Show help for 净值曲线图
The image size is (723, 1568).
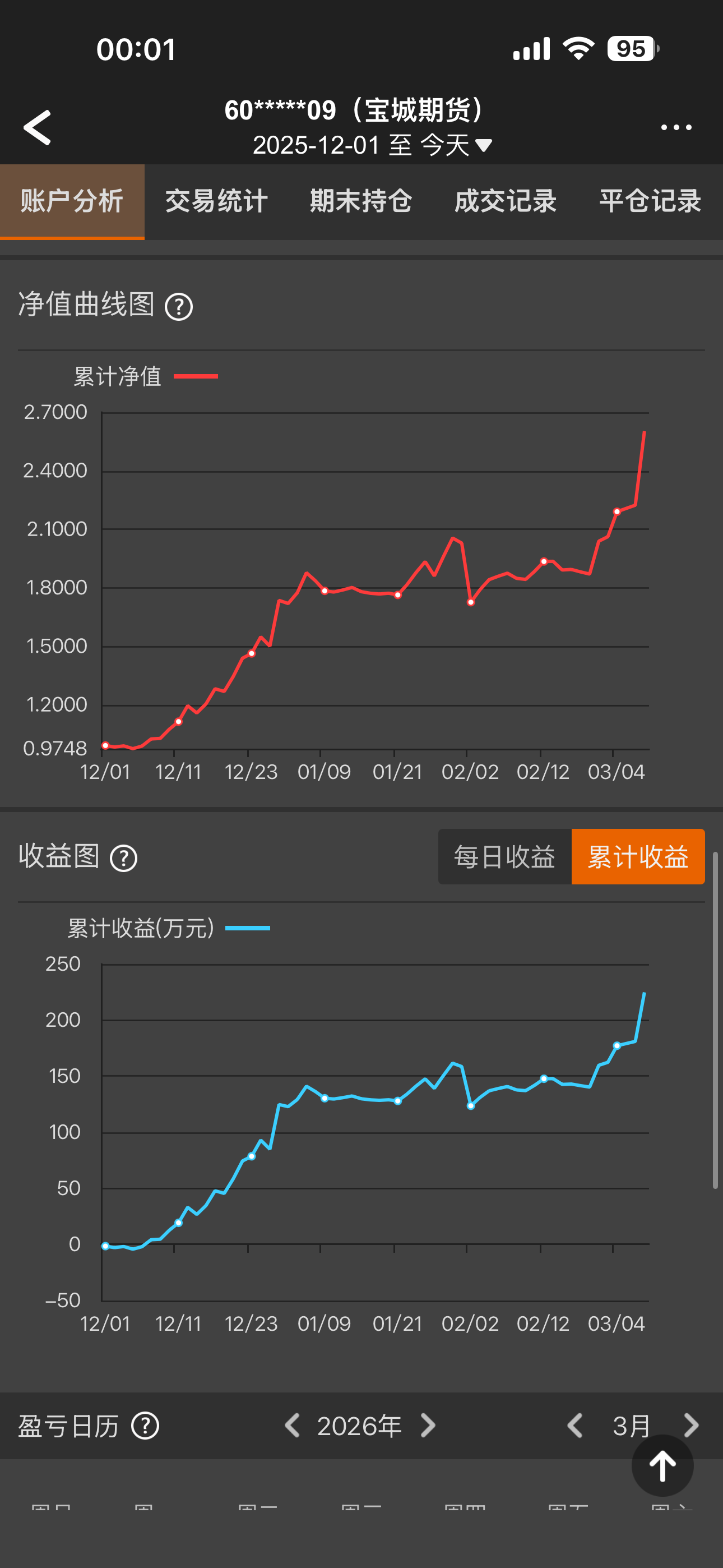[x=179, y=307]
